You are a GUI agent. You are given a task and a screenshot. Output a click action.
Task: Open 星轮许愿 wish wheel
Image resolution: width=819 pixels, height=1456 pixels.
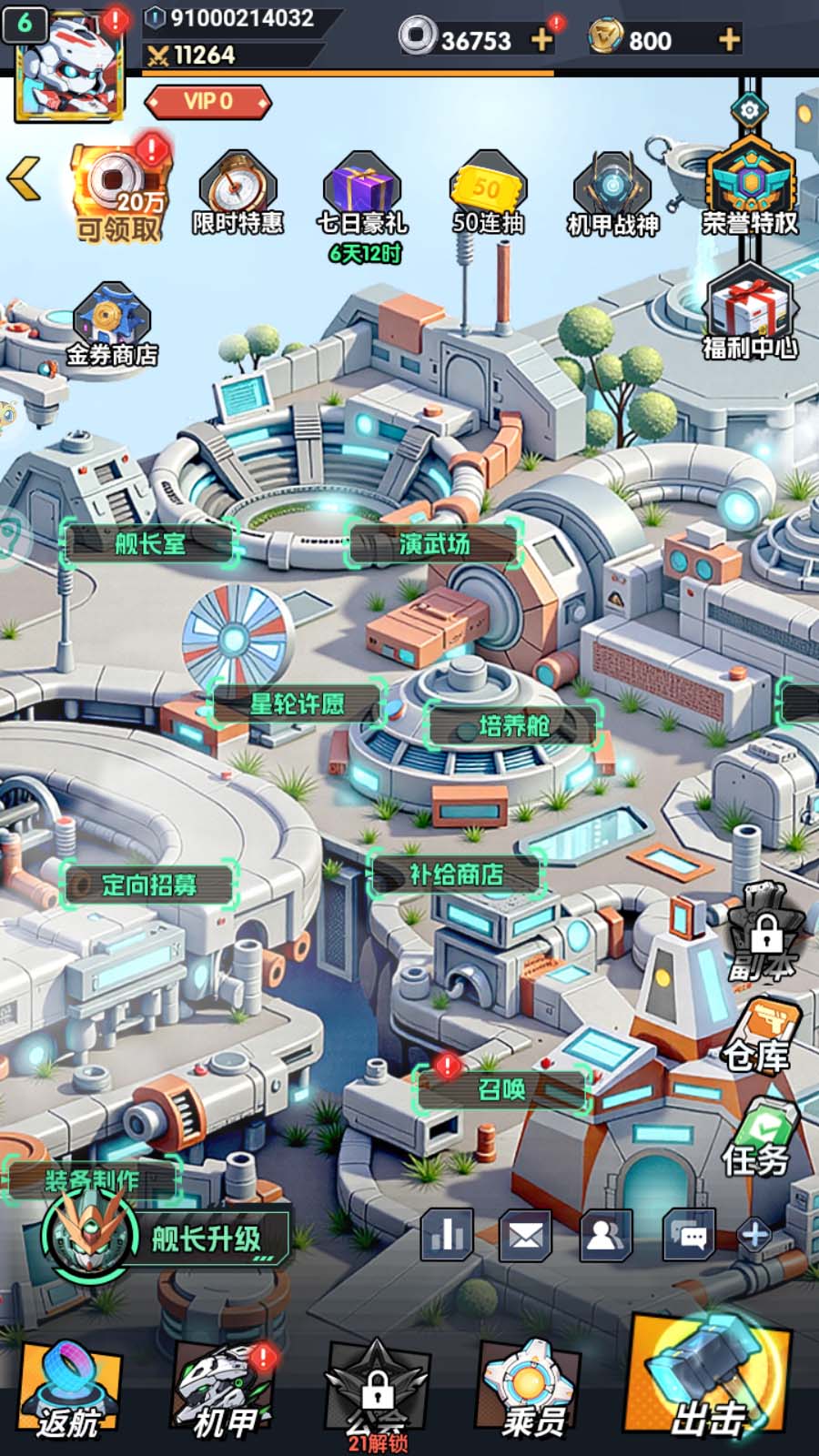click(297, 703)
